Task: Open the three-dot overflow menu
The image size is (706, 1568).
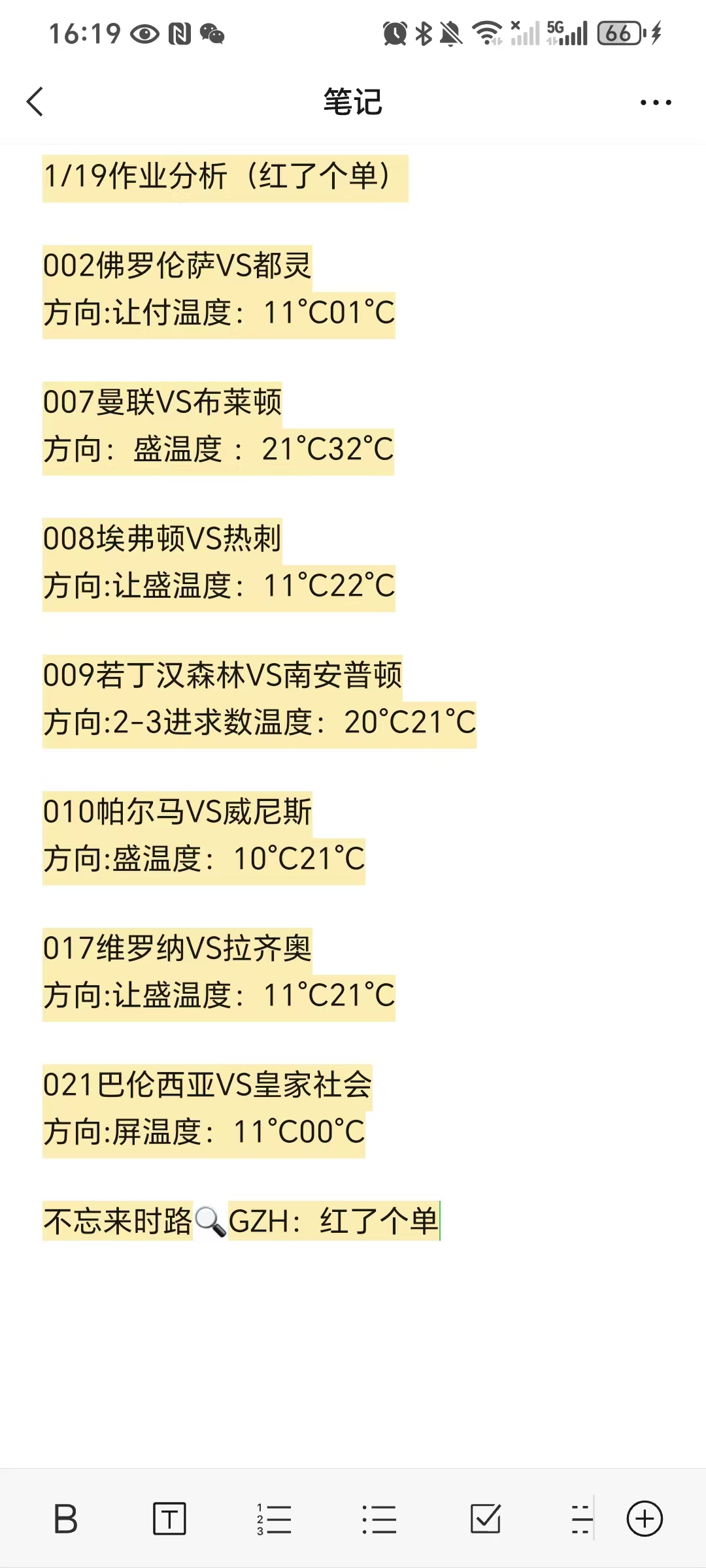Action: click(x=656, y=103)
